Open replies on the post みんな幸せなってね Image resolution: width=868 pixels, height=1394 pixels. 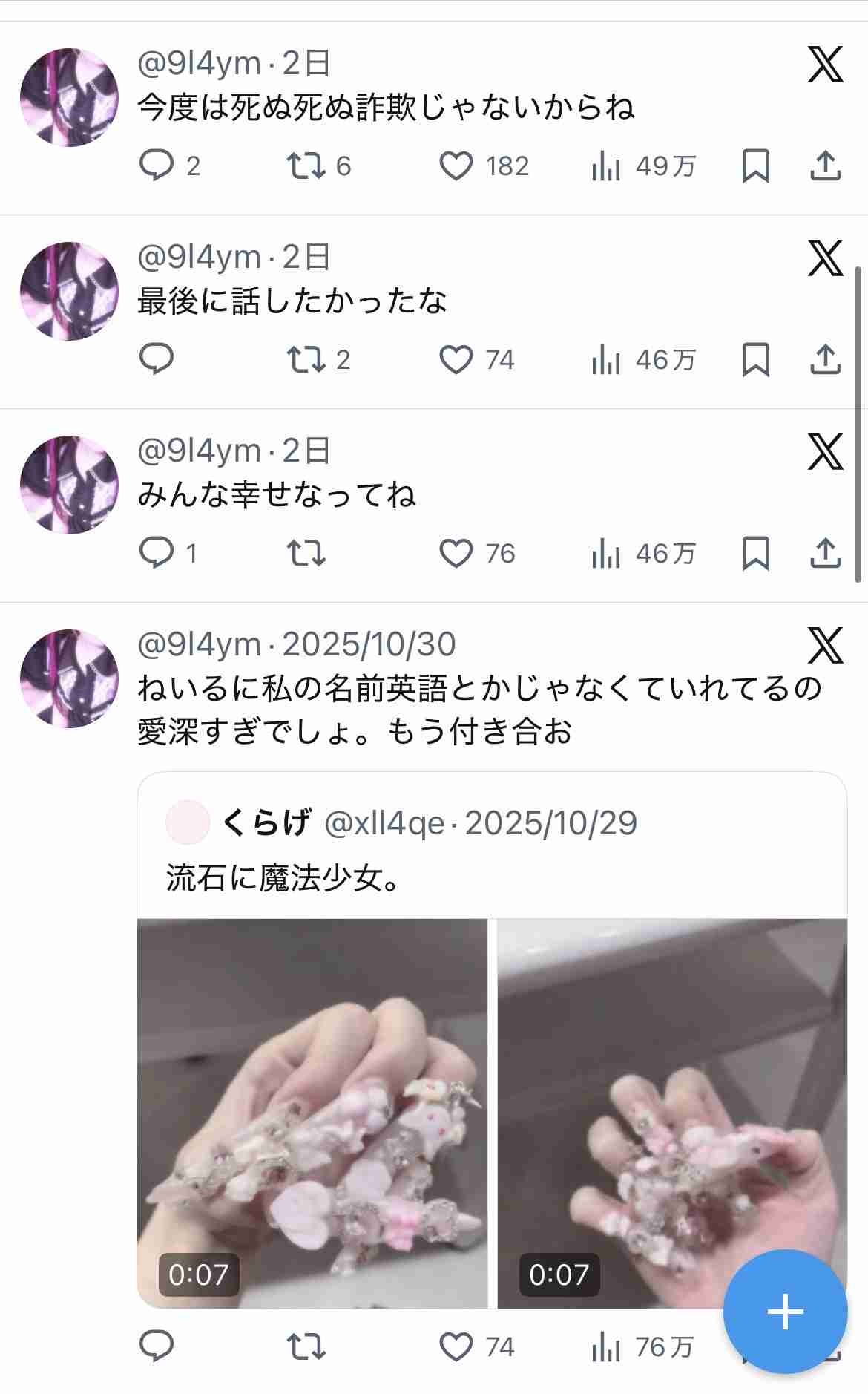[x=157, y=554]
